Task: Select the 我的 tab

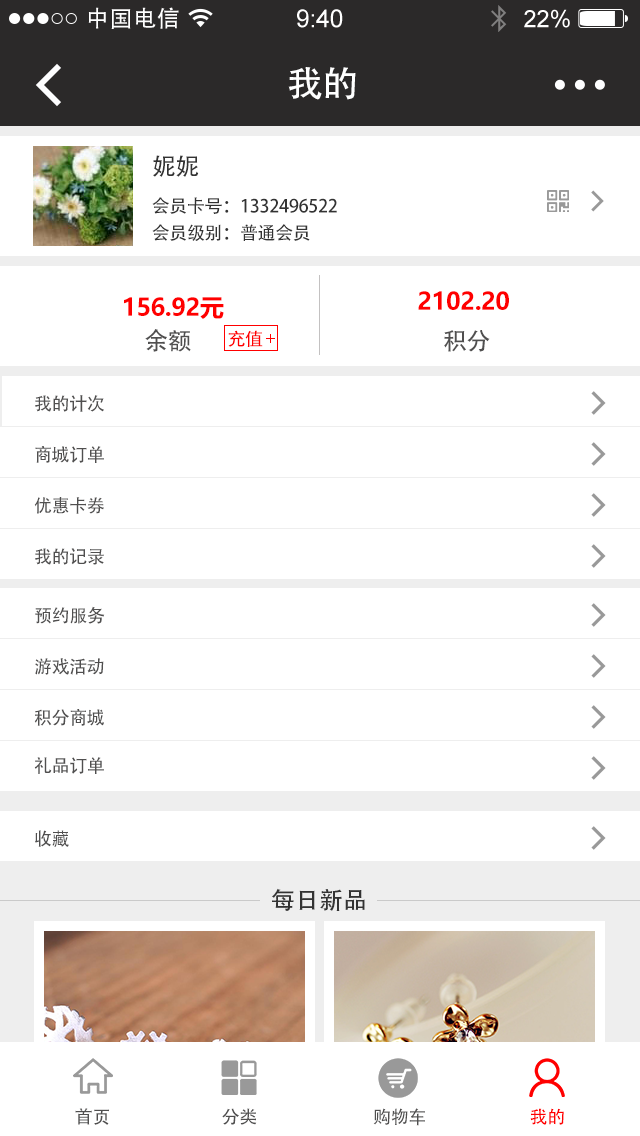Action: [x=547, y=1092]
